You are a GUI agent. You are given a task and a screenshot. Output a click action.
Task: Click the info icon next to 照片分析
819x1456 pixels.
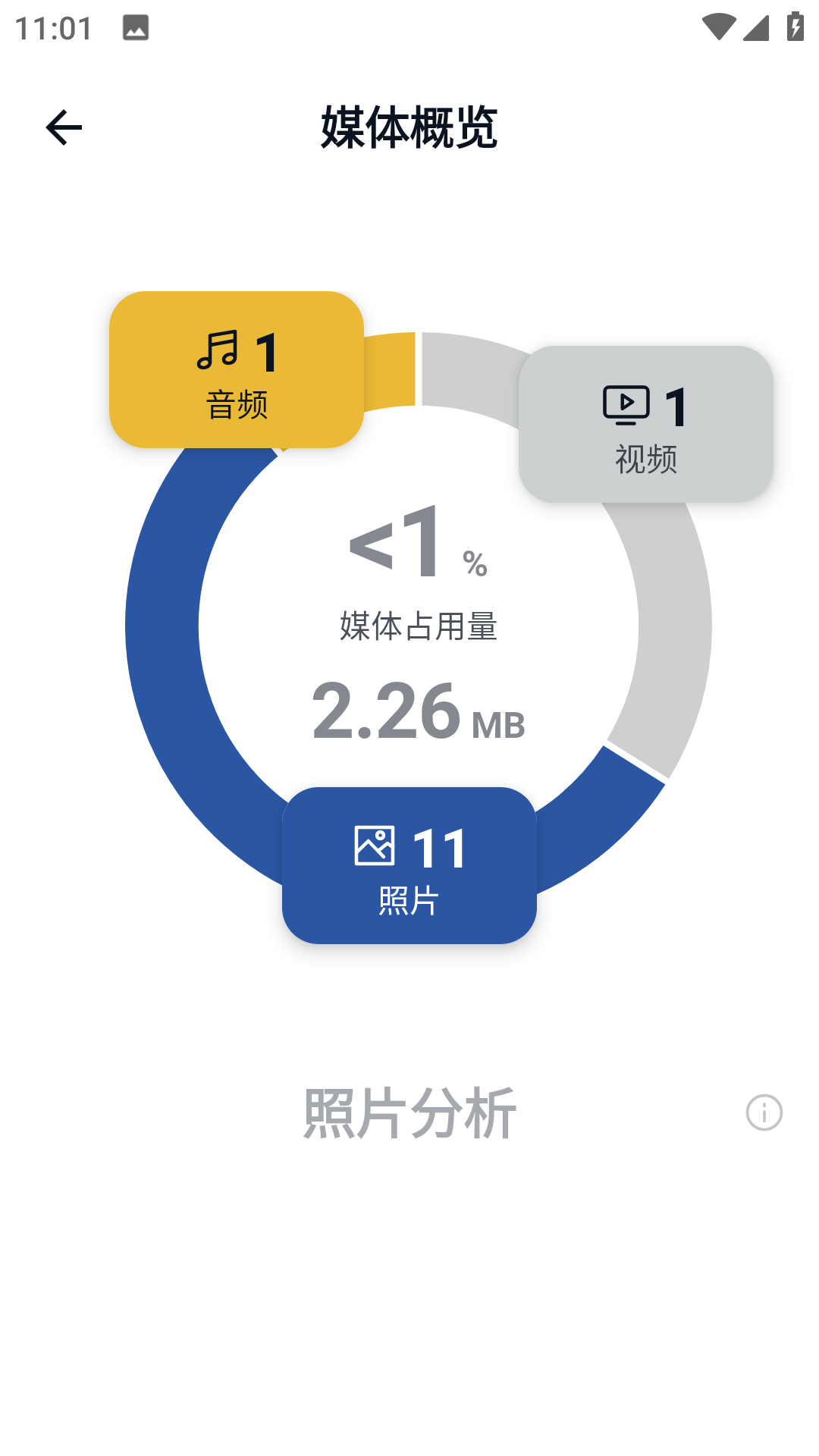point(763,1112)
